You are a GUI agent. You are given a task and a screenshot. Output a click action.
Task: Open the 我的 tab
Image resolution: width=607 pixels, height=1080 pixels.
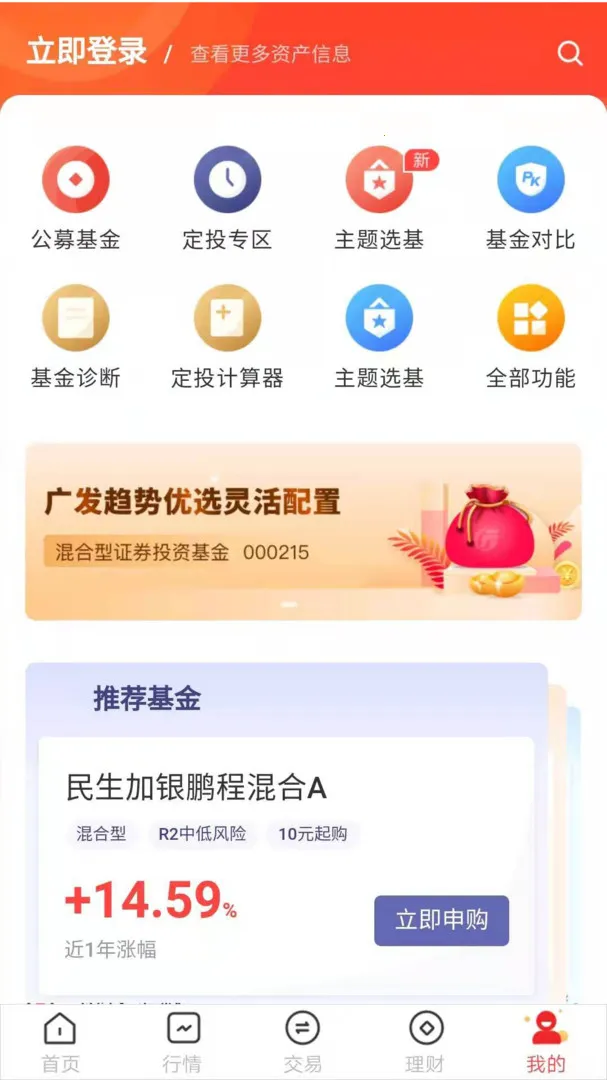(546, 1042)
